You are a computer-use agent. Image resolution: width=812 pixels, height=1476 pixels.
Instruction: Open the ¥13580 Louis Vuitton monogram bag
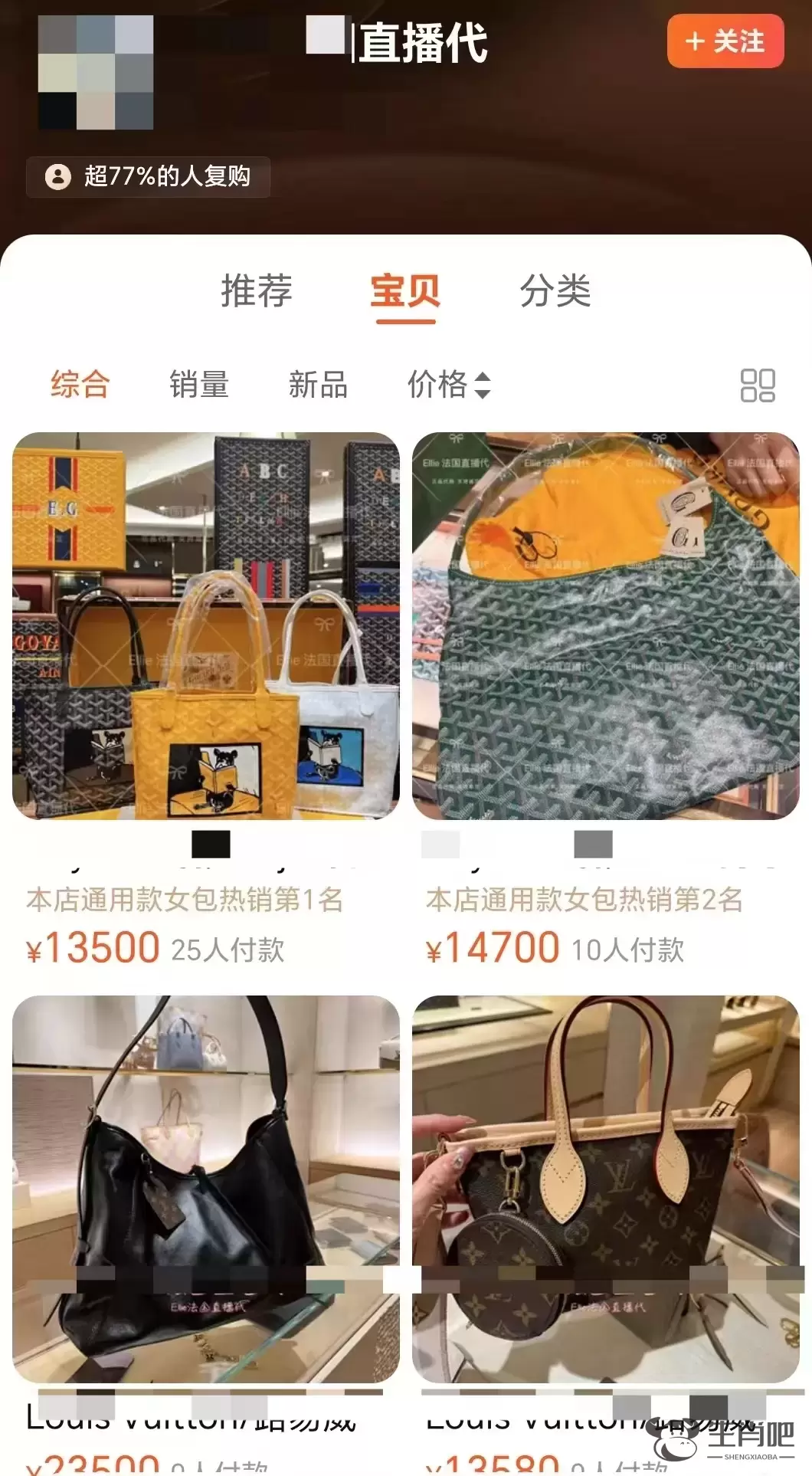click(x=605, y=1188)
